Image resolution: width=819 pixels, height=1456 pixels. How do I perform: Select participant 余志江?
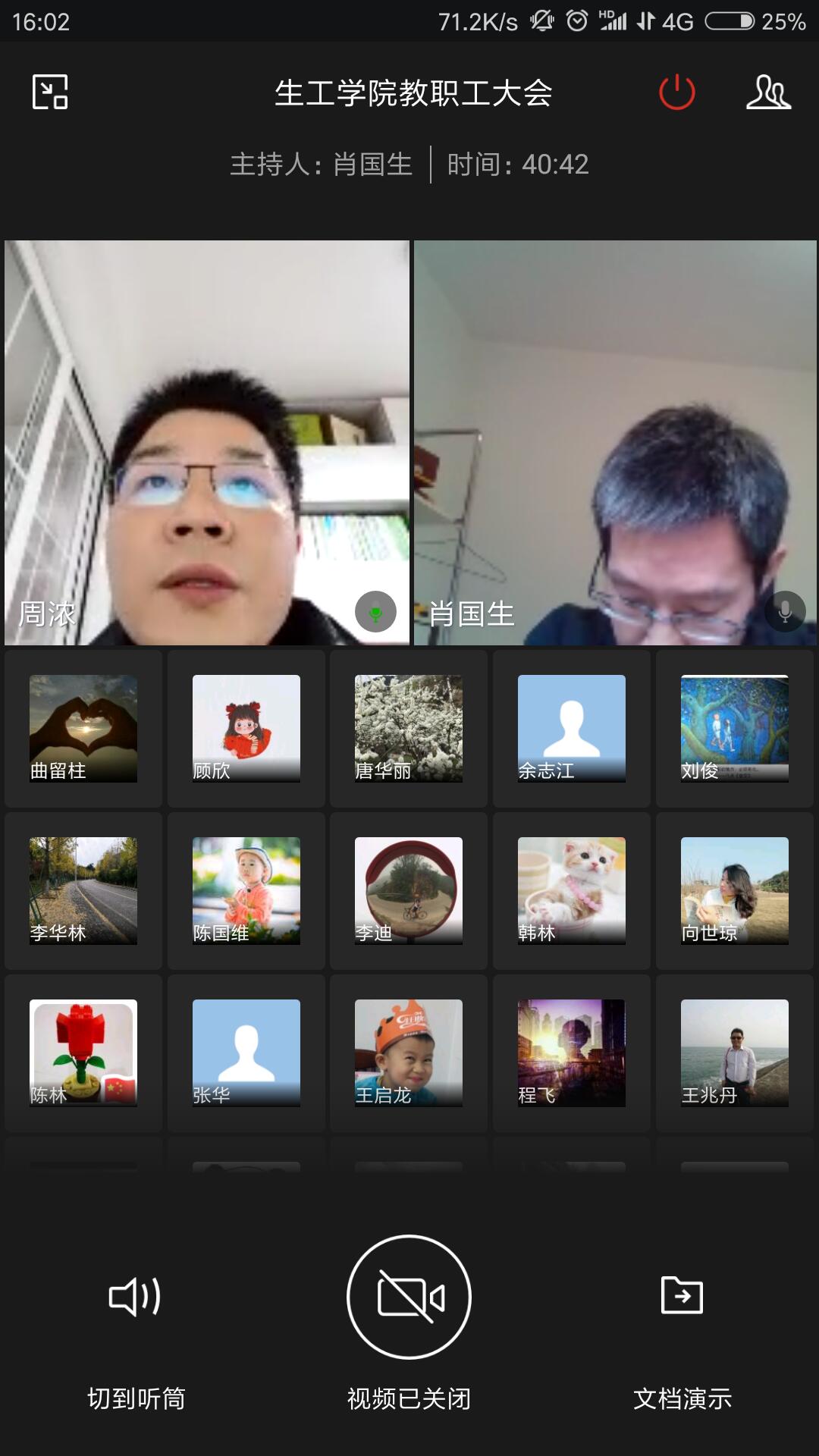[572, 728]
